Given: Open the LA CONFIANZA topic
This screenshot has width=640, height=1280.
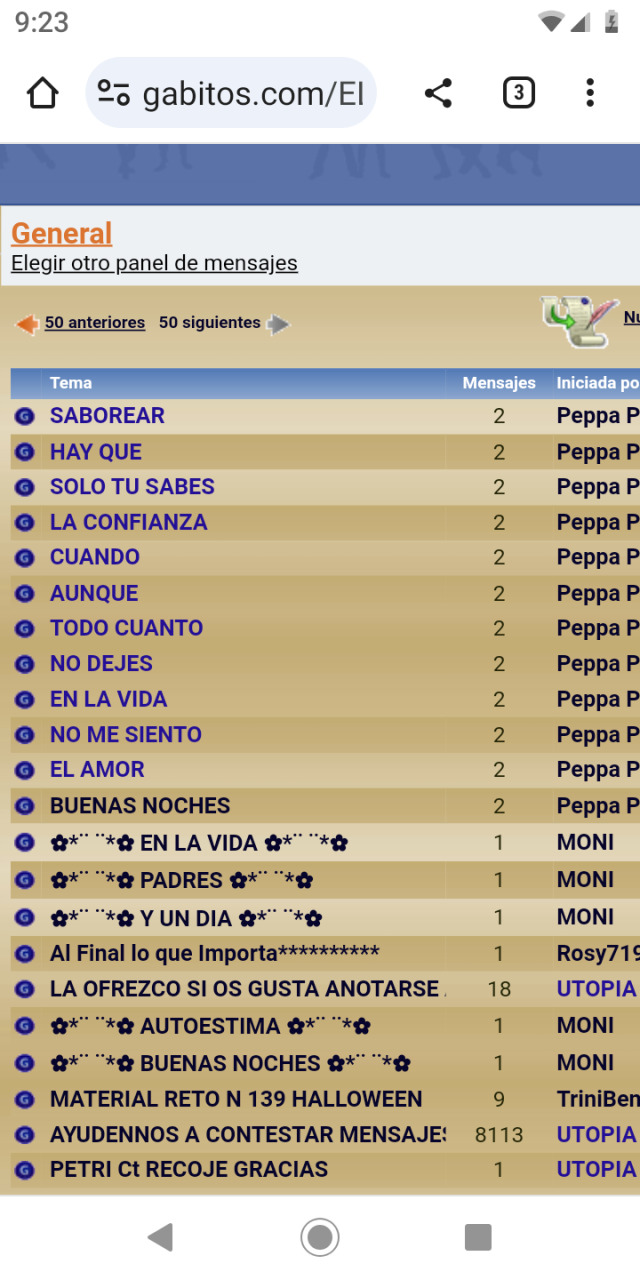Looking at the screenshot, I should (128, 522).
